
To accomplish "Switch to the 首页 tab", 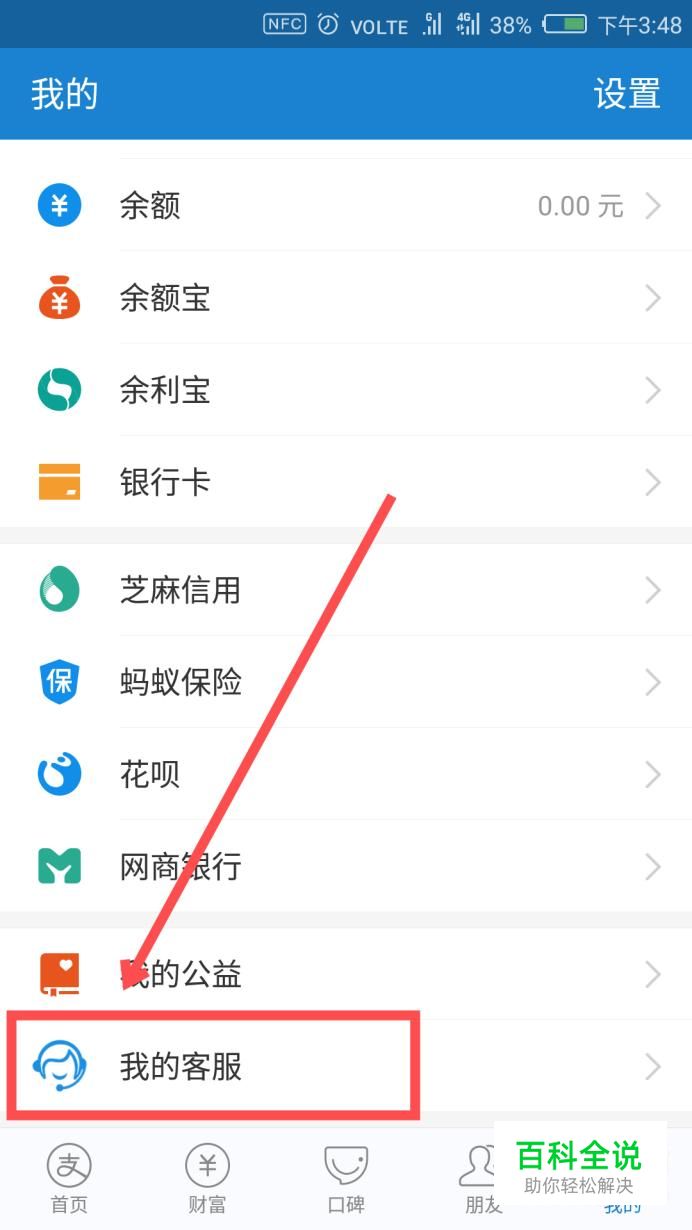I will coord(69,1178).
